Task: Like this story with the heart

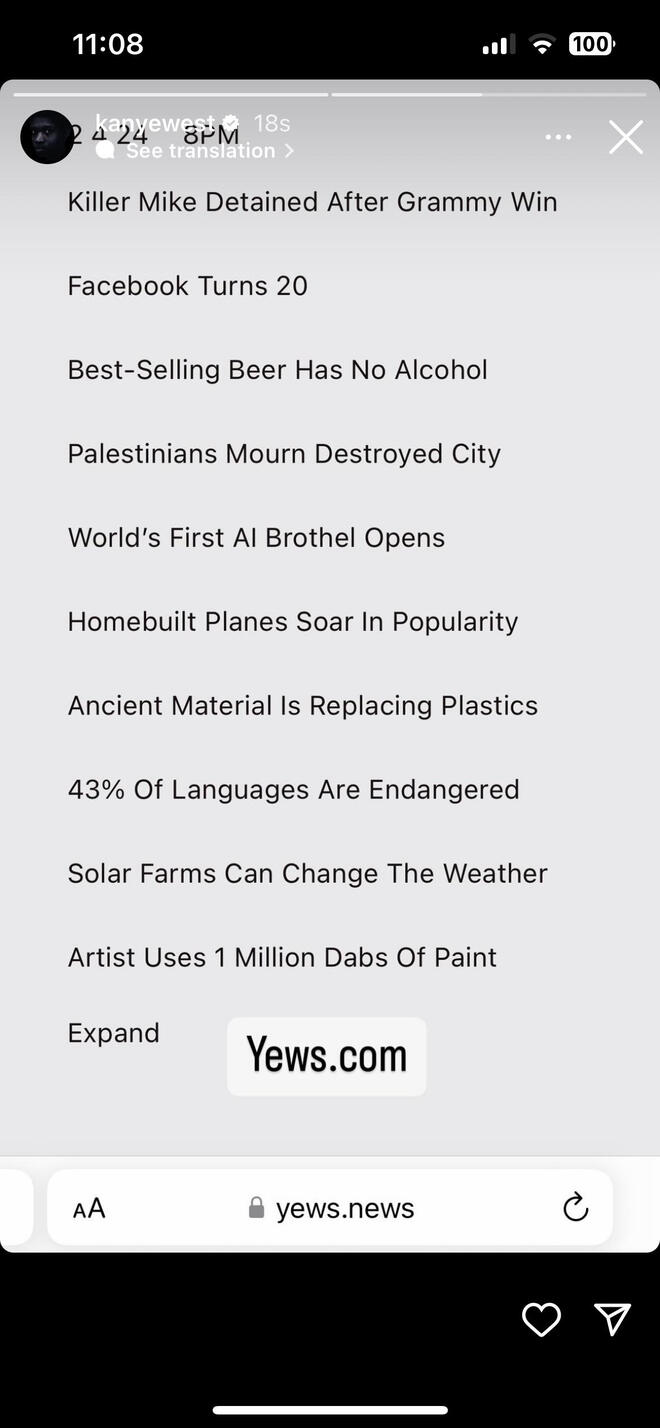Action: tap(541, 1320)
